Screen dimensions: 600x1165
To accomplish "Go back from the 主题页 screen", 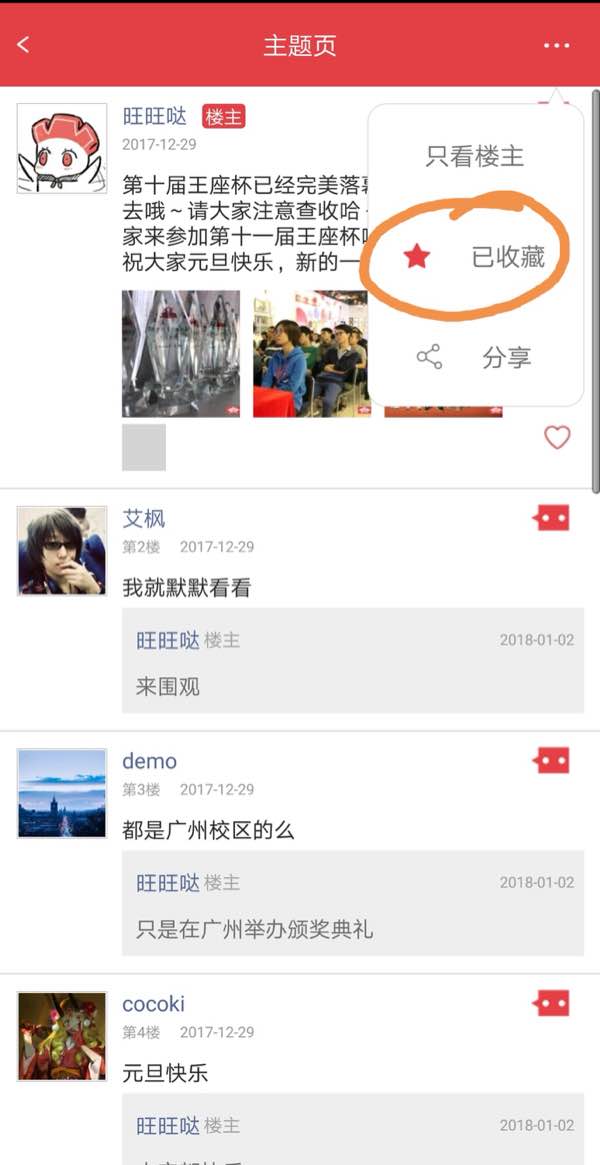I will pyautogui.click(x=24, y=45).
